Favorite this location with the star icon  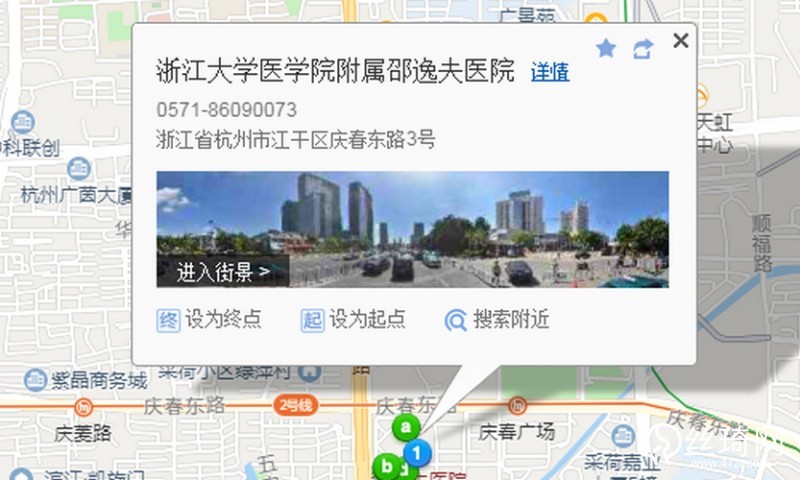(605, 47)
